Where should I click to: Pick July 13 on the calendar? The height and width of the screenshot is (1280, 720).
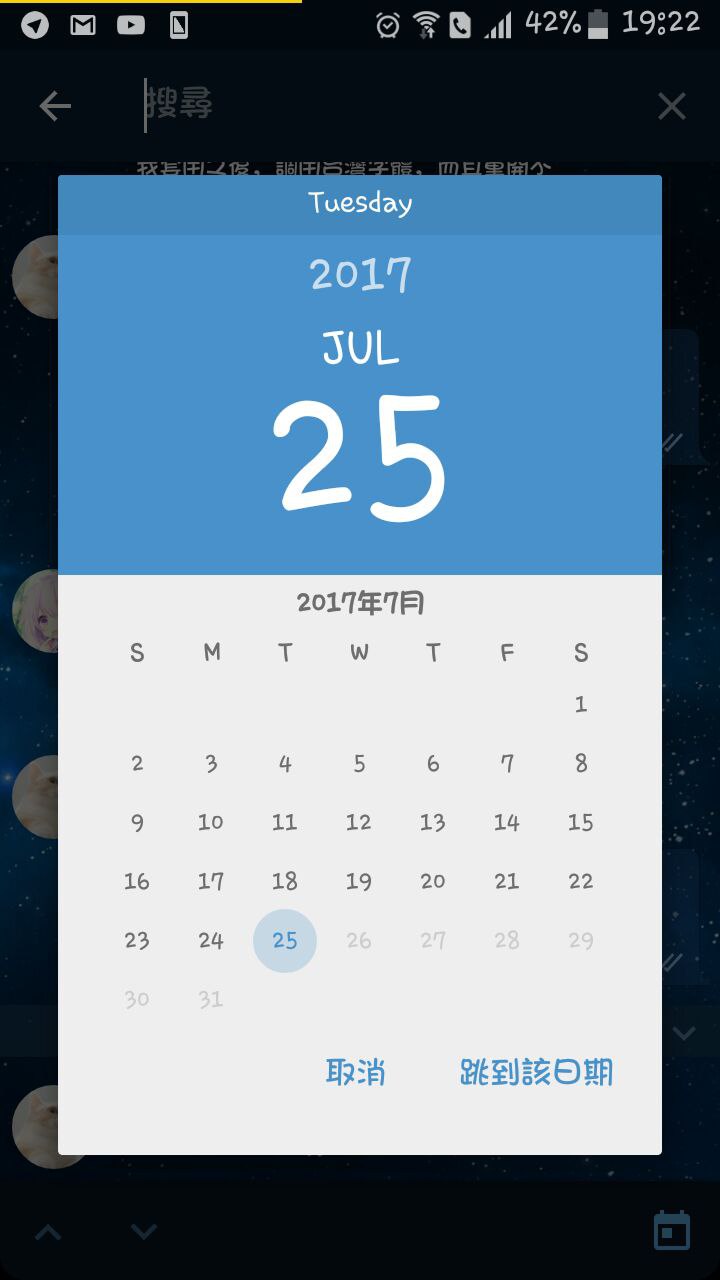click(x=433, y=822)
